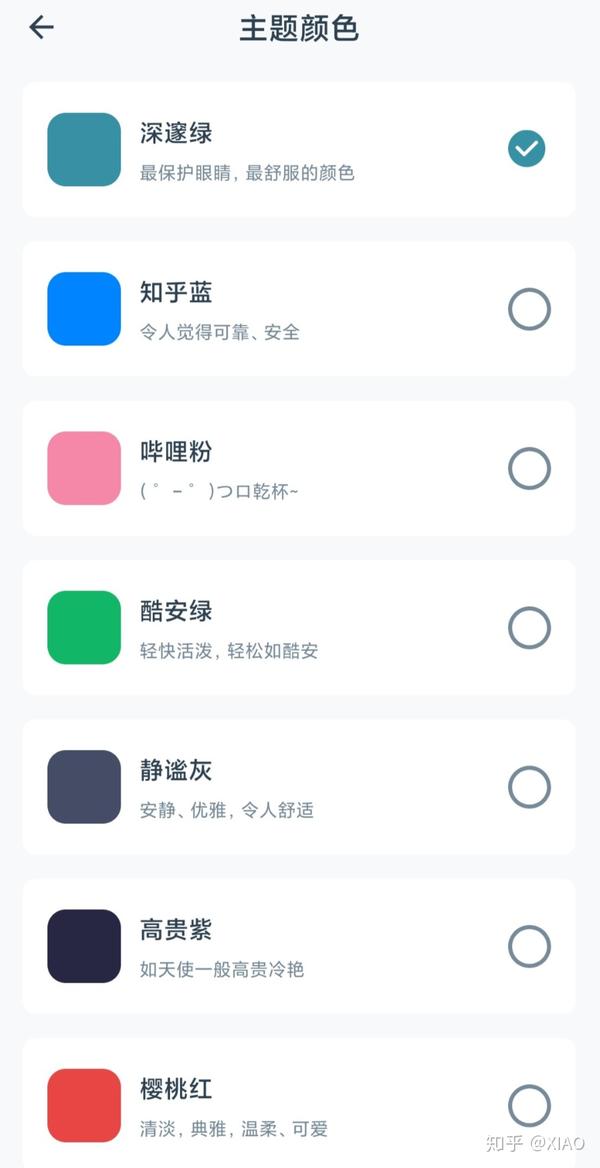
Task: Choose the 高贵紫 theme
Action: [299, 946]
